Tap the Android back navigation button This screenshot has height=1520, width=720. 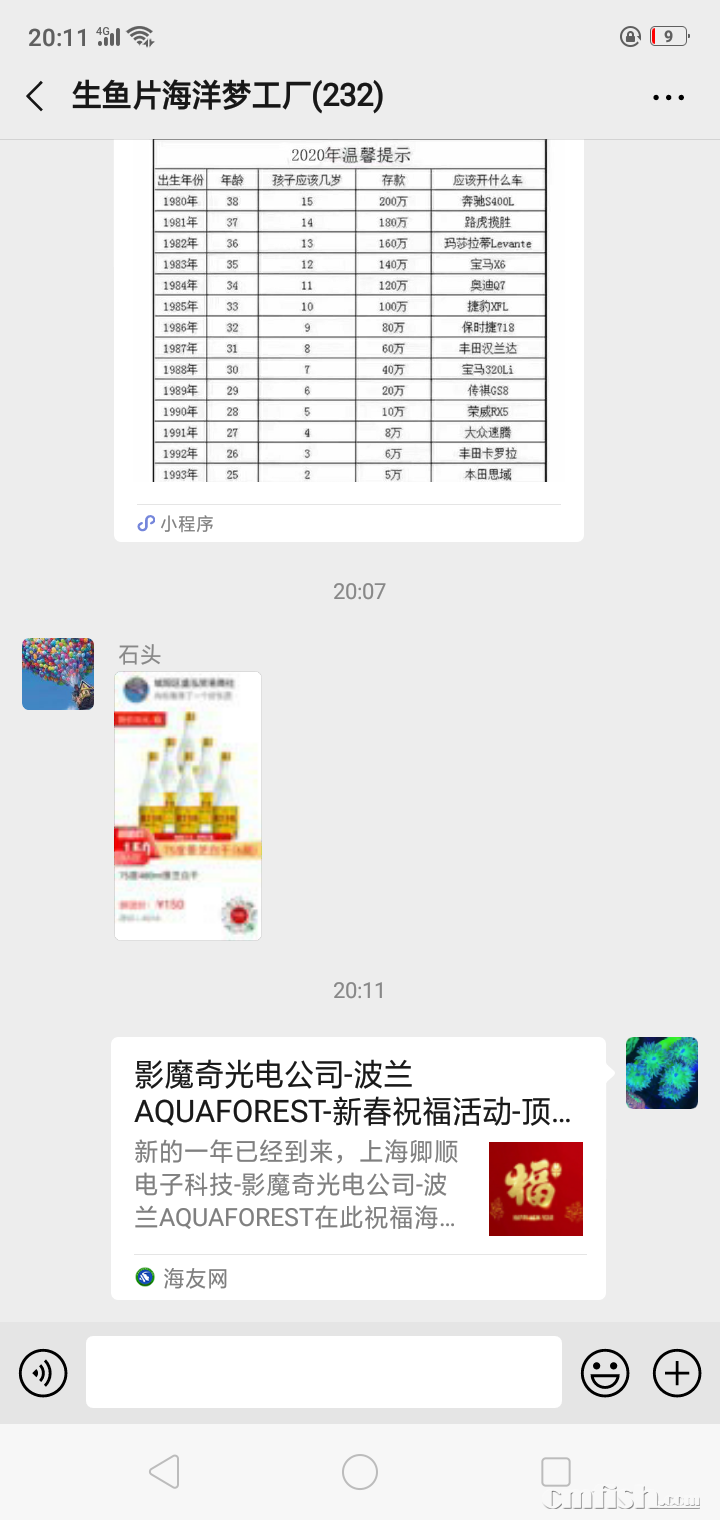click(x=163, y=1471)
